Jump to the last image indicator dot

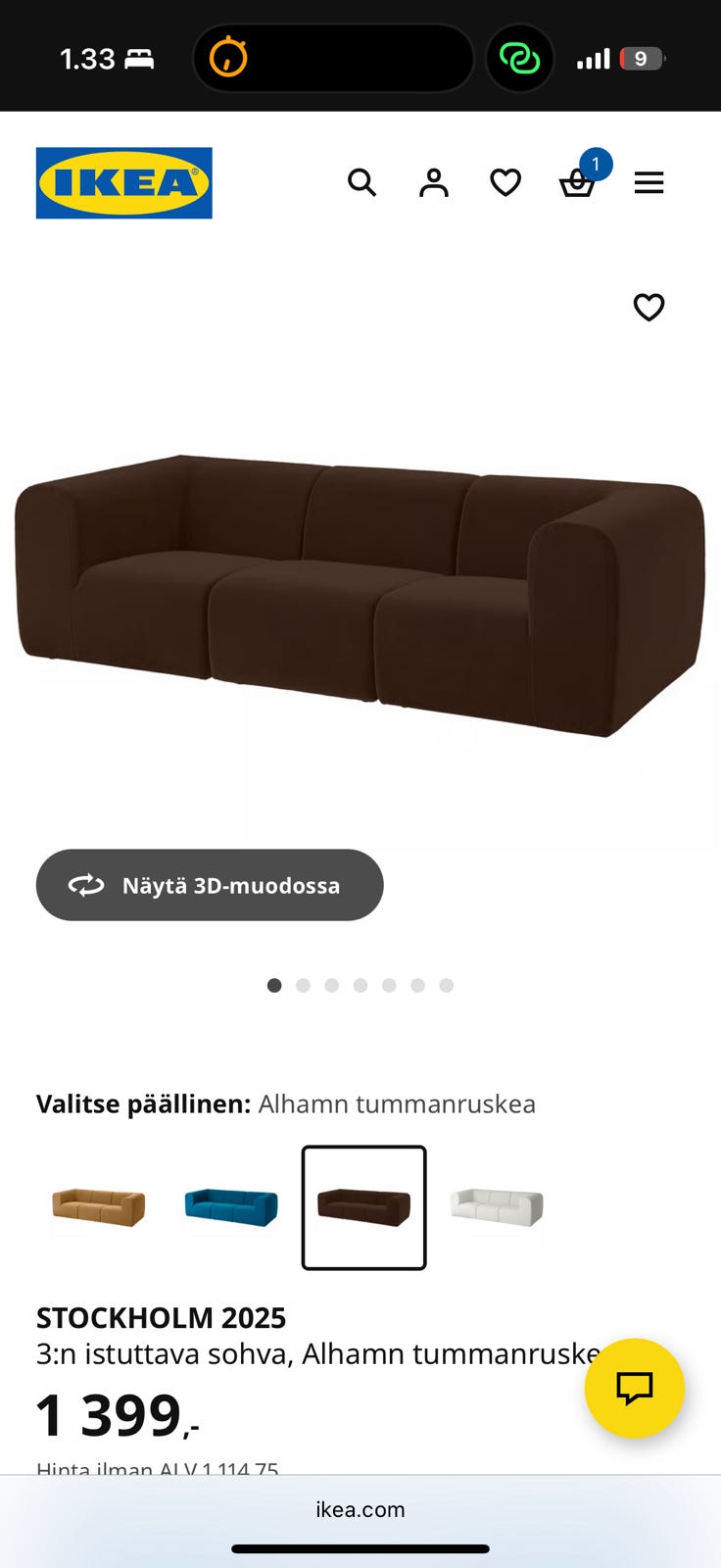(x=448, y=985)
